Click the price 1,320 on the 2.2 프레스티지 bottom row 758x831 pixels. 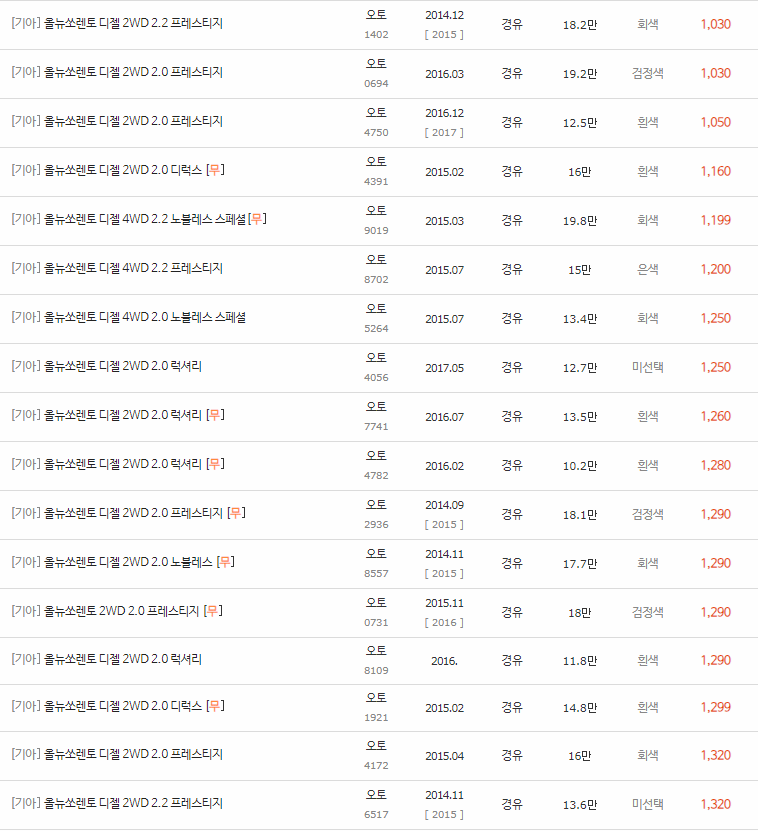click(715, 803)
